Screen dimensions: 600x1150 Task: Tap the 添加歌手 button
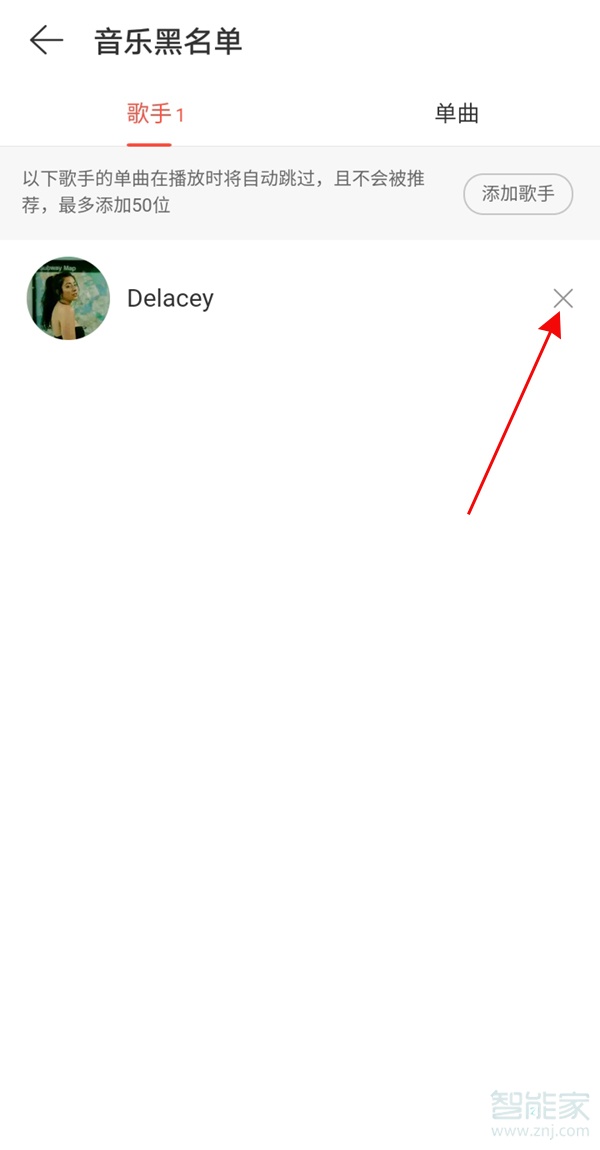(x=517, y=194)
